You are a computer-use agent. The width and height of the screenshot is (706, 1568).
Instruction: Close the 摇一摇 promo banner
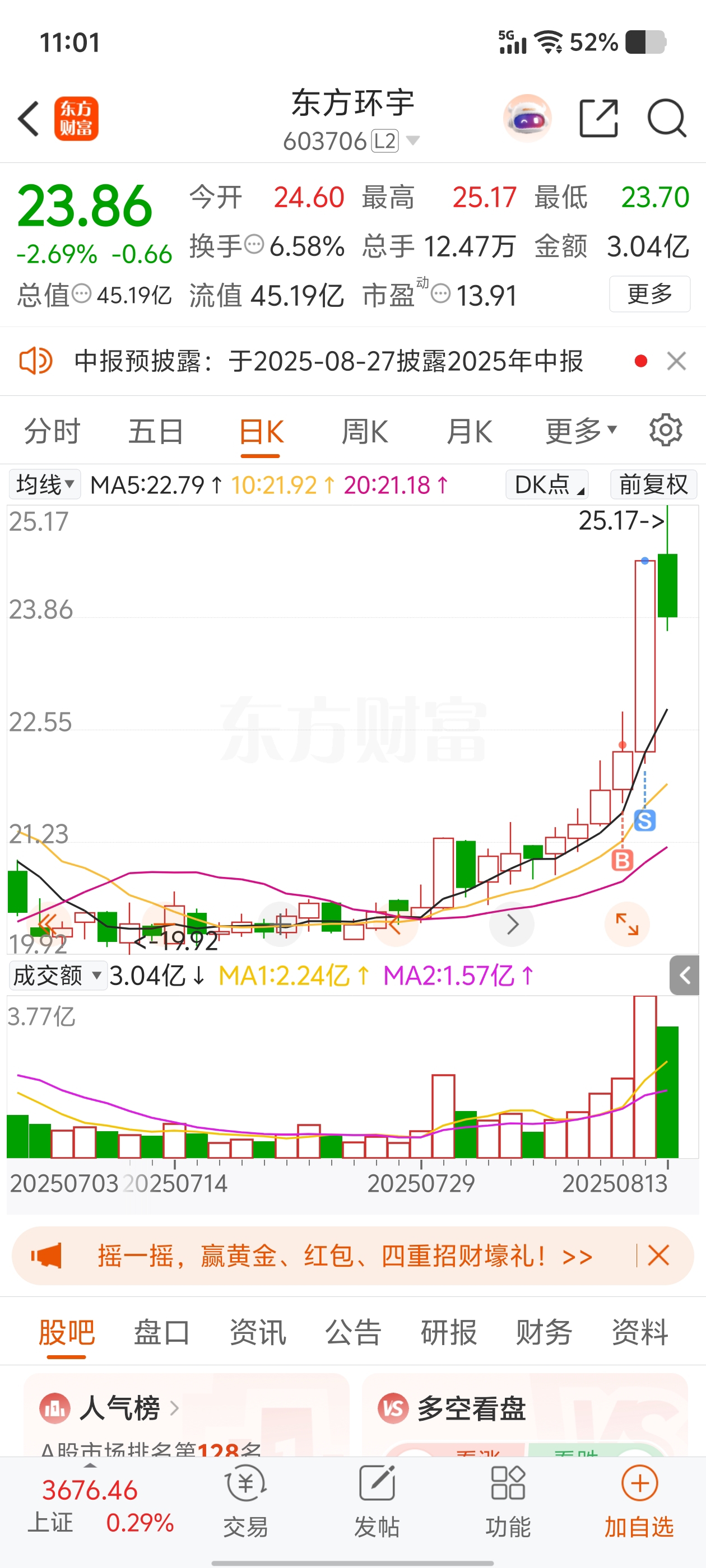click(x=658, y=1255)
